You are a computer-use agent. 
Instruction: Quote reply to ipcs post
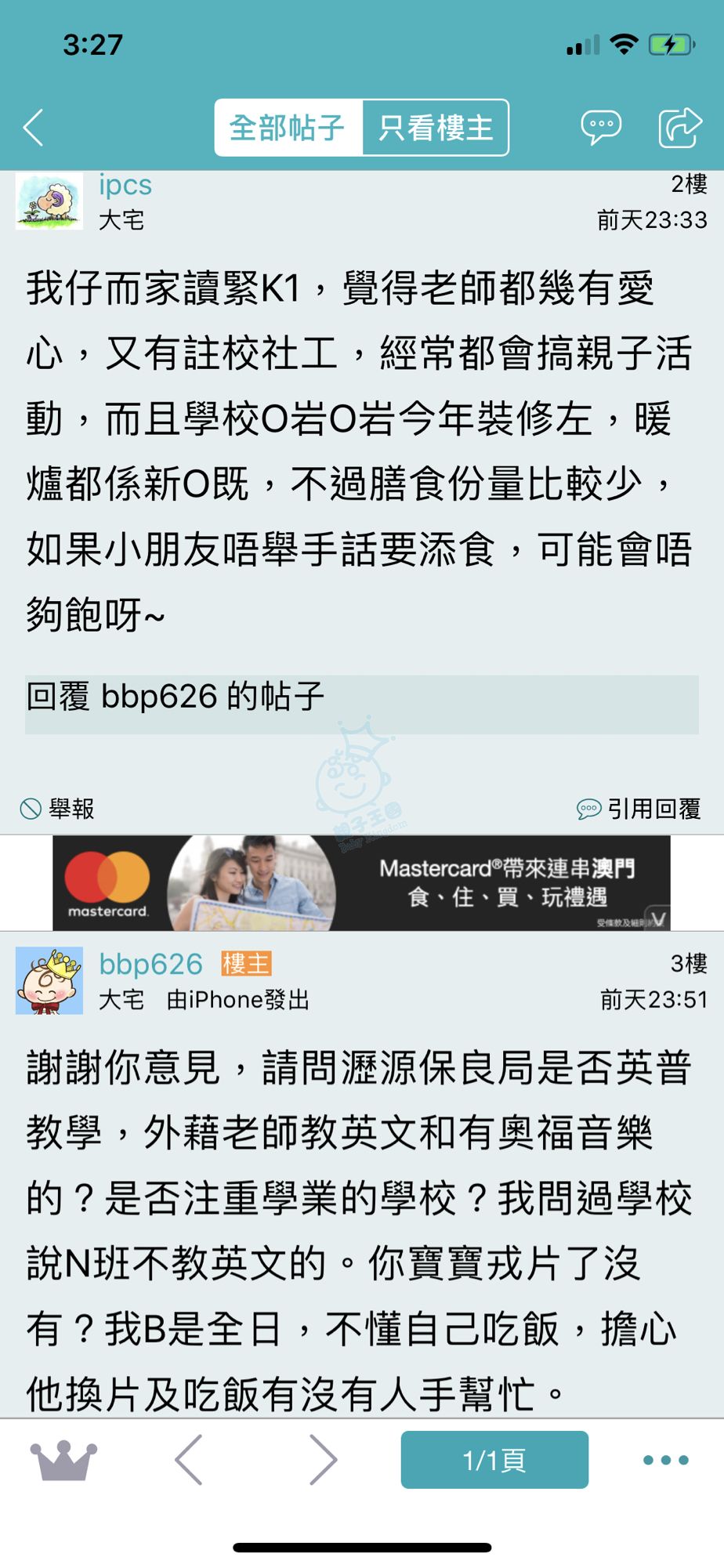coord(639,808)
